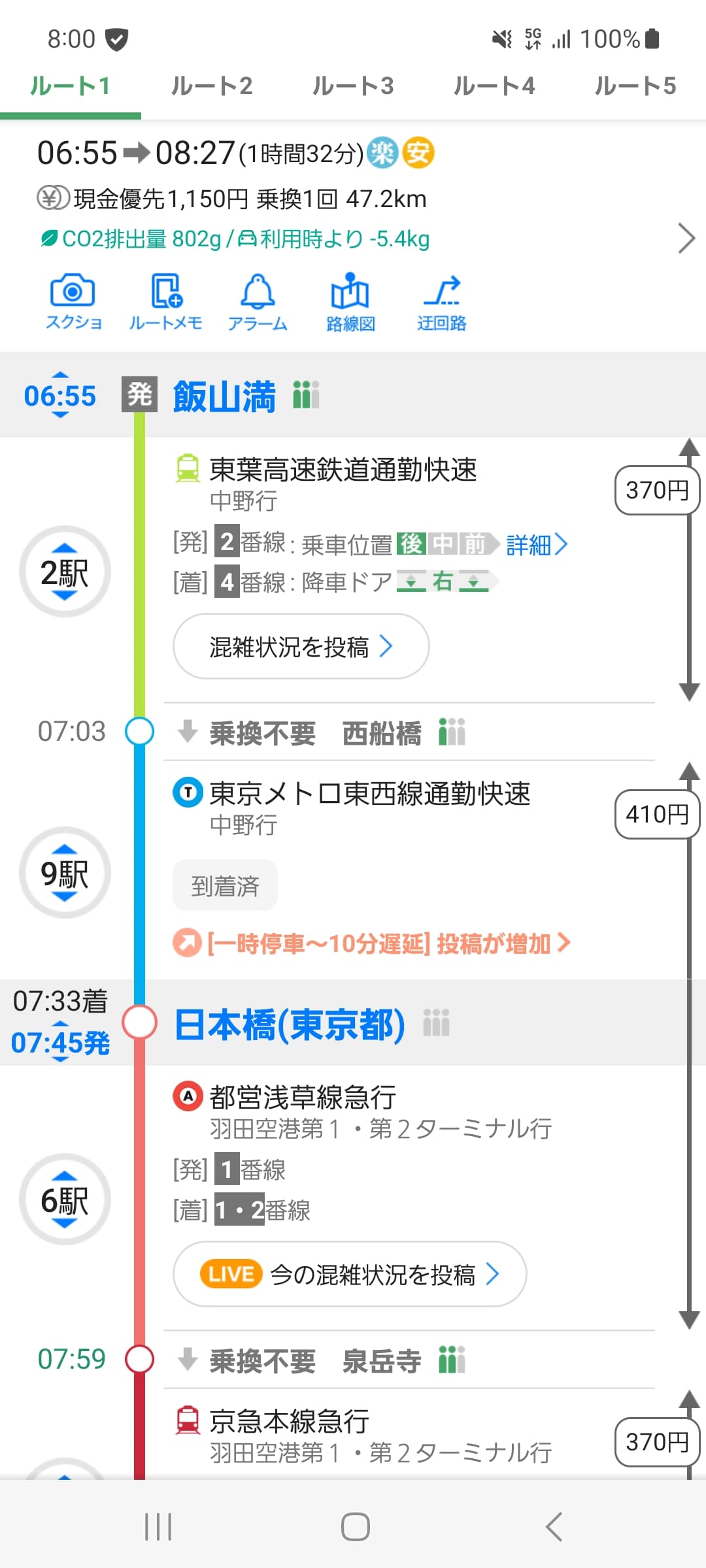Go back using system back button

tap(554, 1527)
